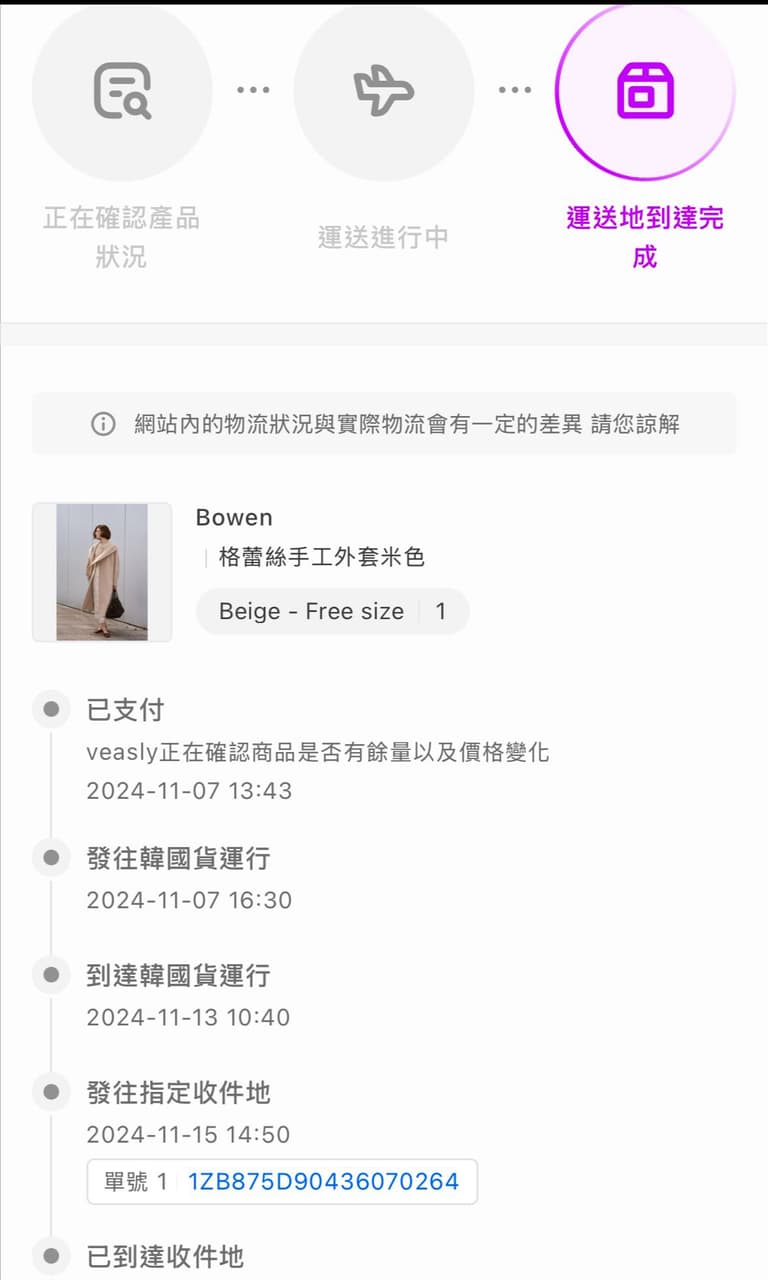The image size is (768, 1280).
Task: Click the Beige - Free size option chip
Action: point(332,611)
